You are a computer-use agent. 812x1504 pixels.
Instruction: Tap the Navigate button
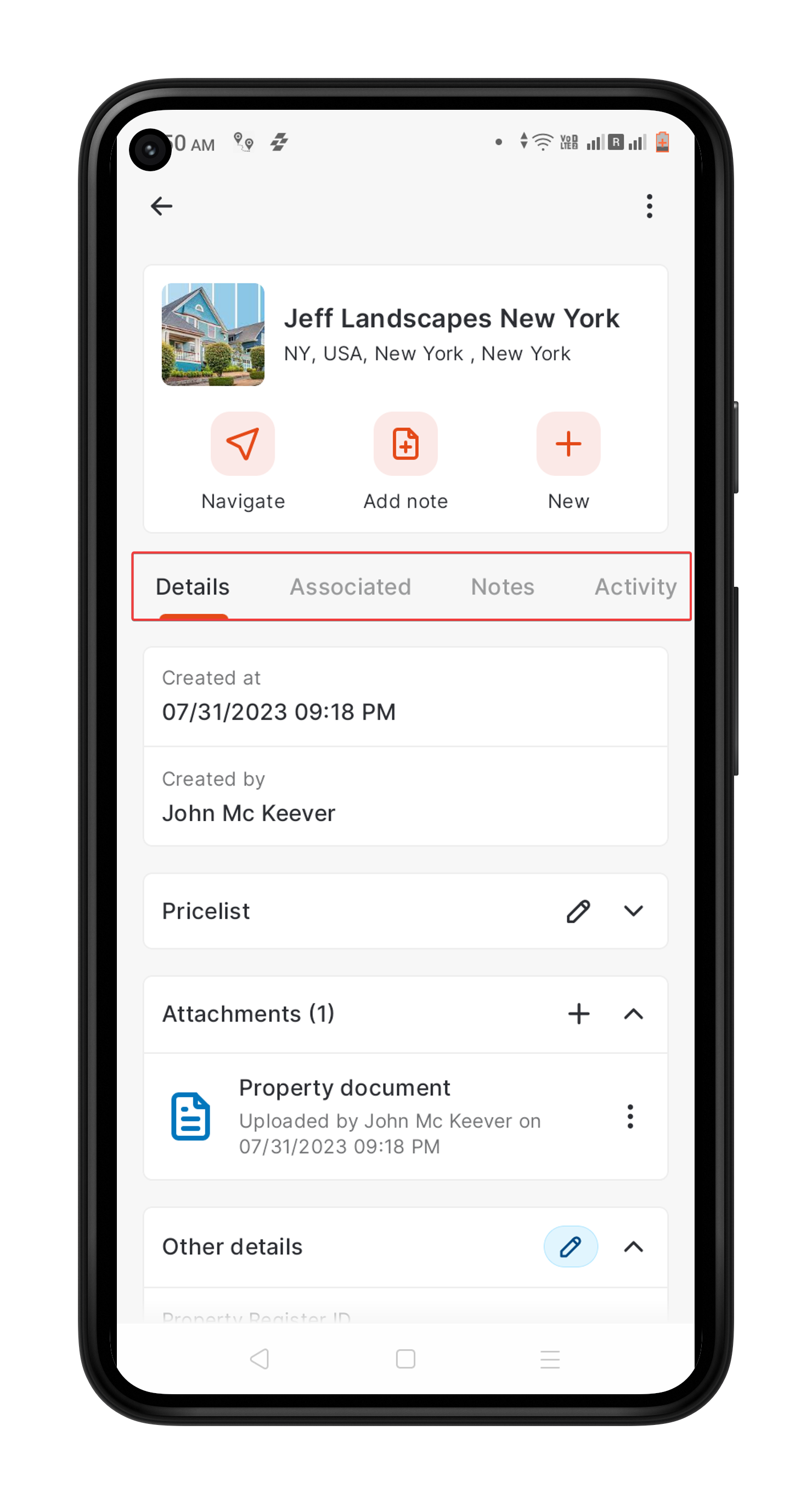(243, 444)
